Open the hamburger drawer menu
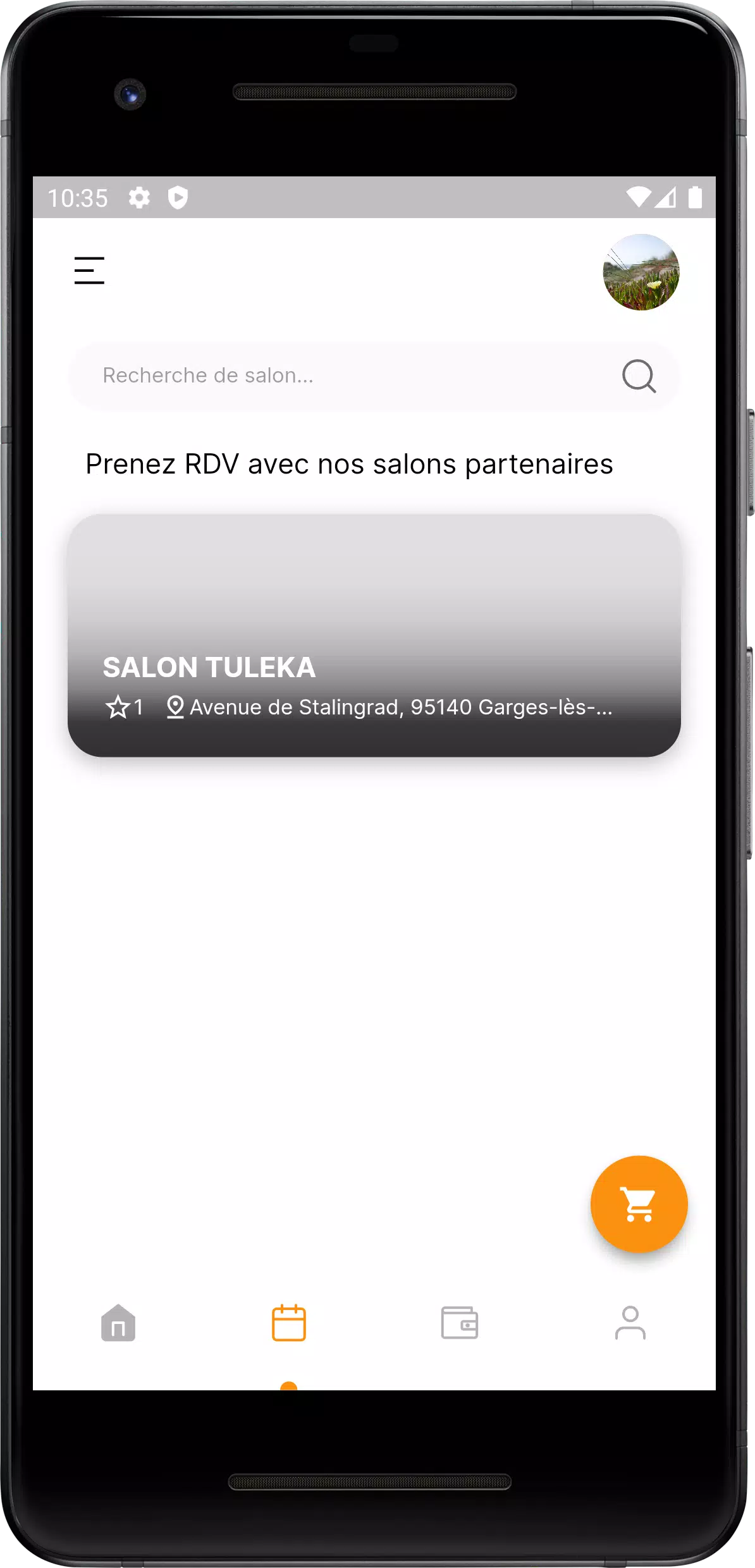755x1568 pixels. (x=89, y=271)
